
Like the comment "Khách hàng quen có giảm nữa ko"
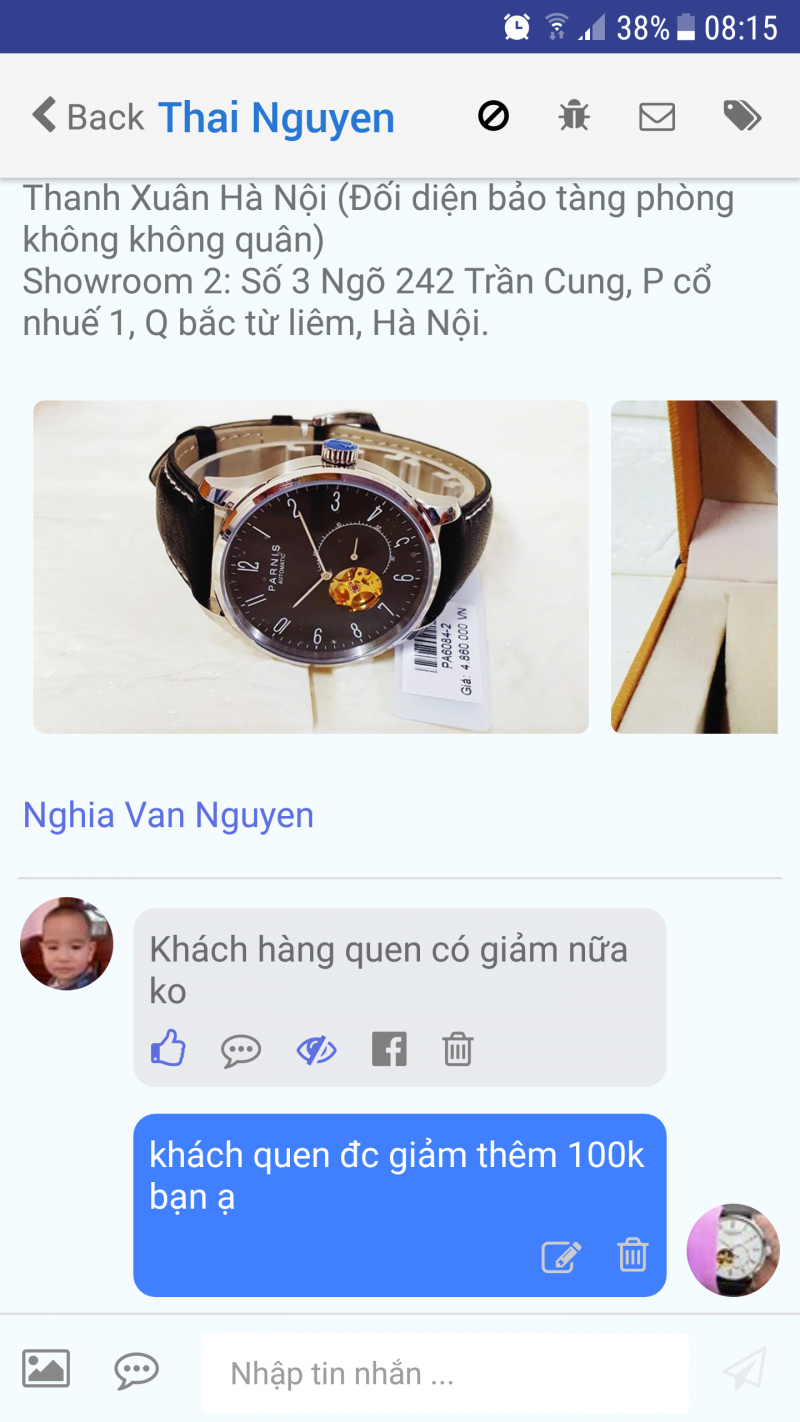pos(168,1049)
